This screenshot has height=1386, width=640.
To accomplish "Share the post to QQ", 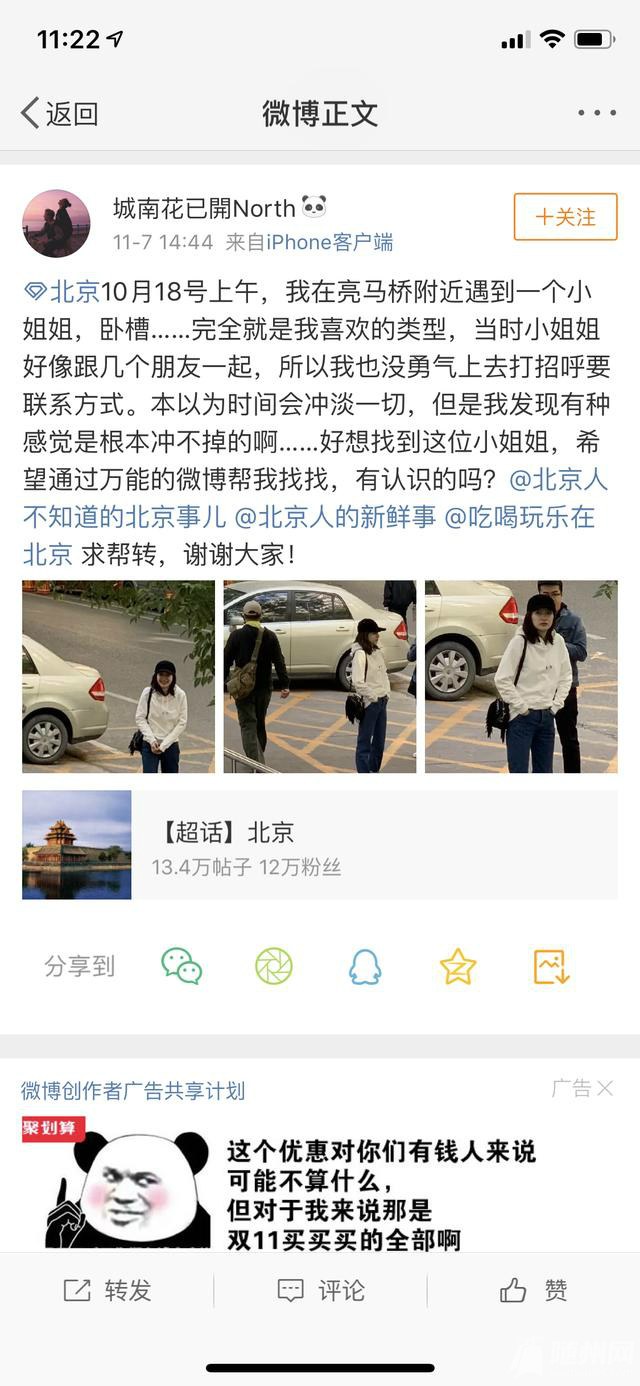I will (365, 966).
